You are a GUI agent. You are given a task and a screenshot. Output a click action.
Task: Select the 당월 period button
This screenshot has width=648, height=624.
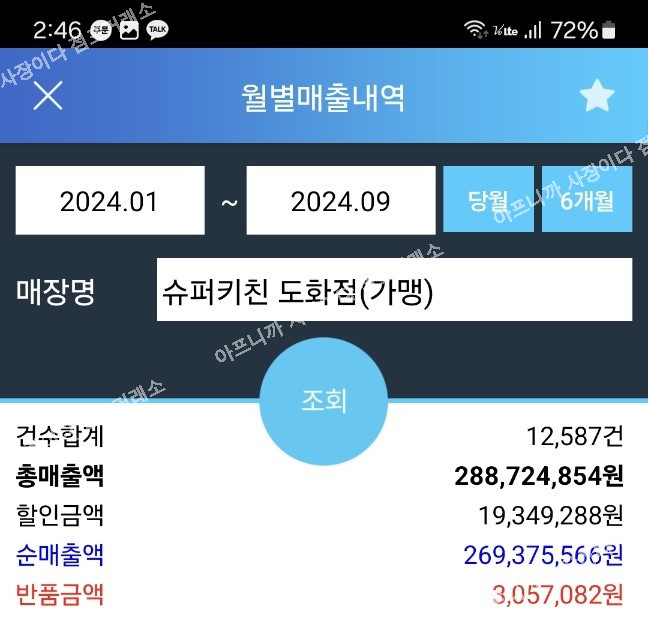pyautogui.click(x=488, y=200)
